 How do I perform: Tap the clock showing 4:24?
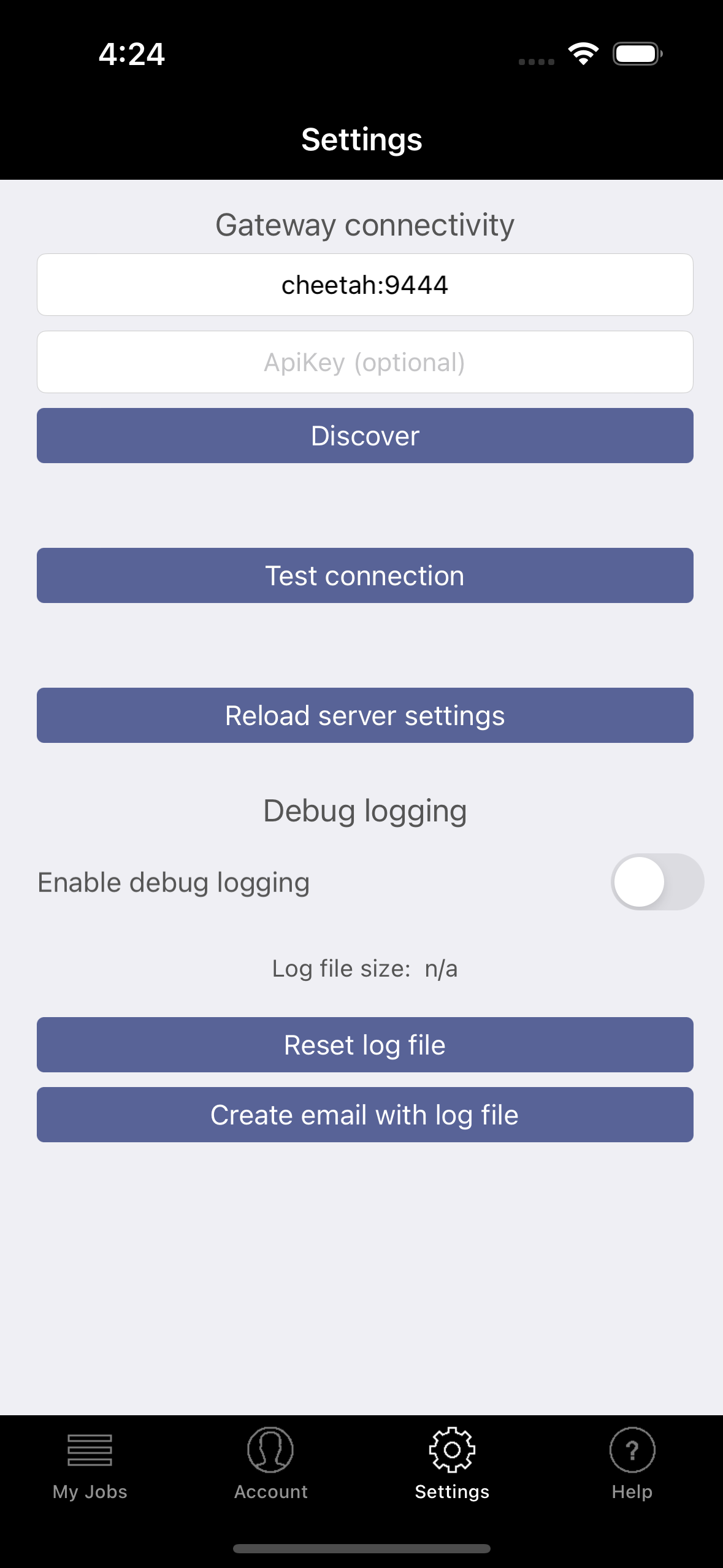coord(131,54)
